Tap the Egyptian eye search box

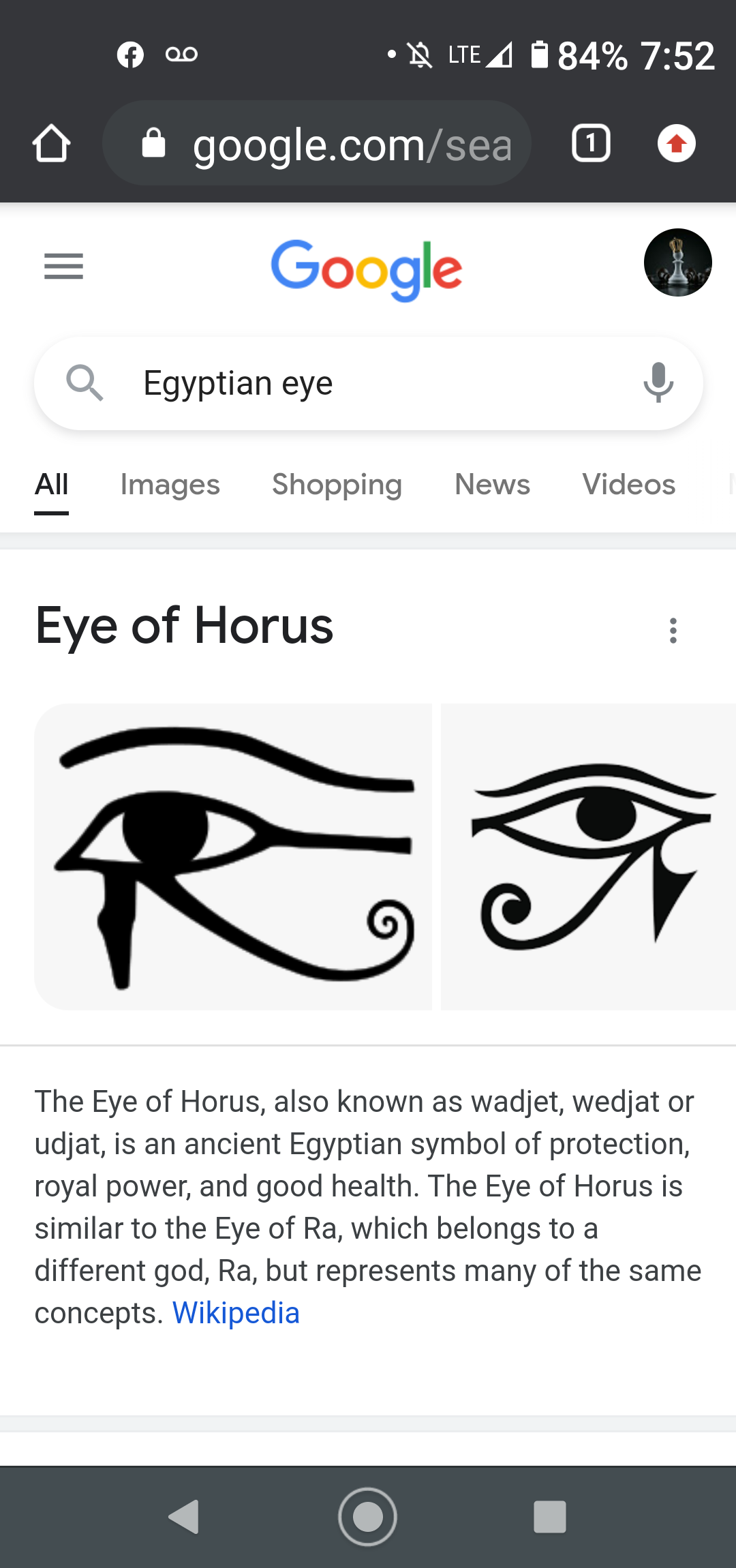point(368,383)
